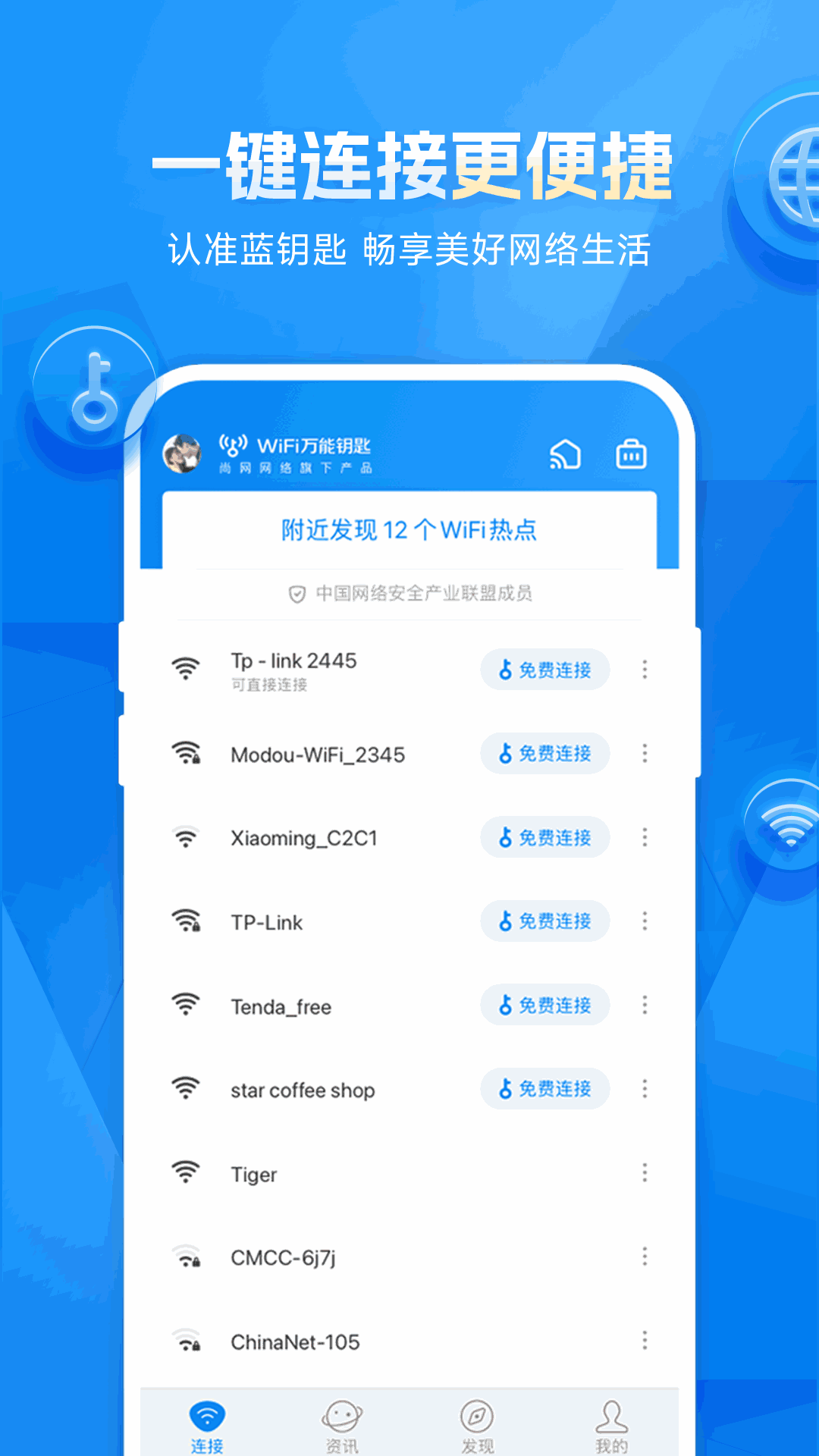Click the locked WiFi icon of Modou-WiFi_2345

point(187,755)
